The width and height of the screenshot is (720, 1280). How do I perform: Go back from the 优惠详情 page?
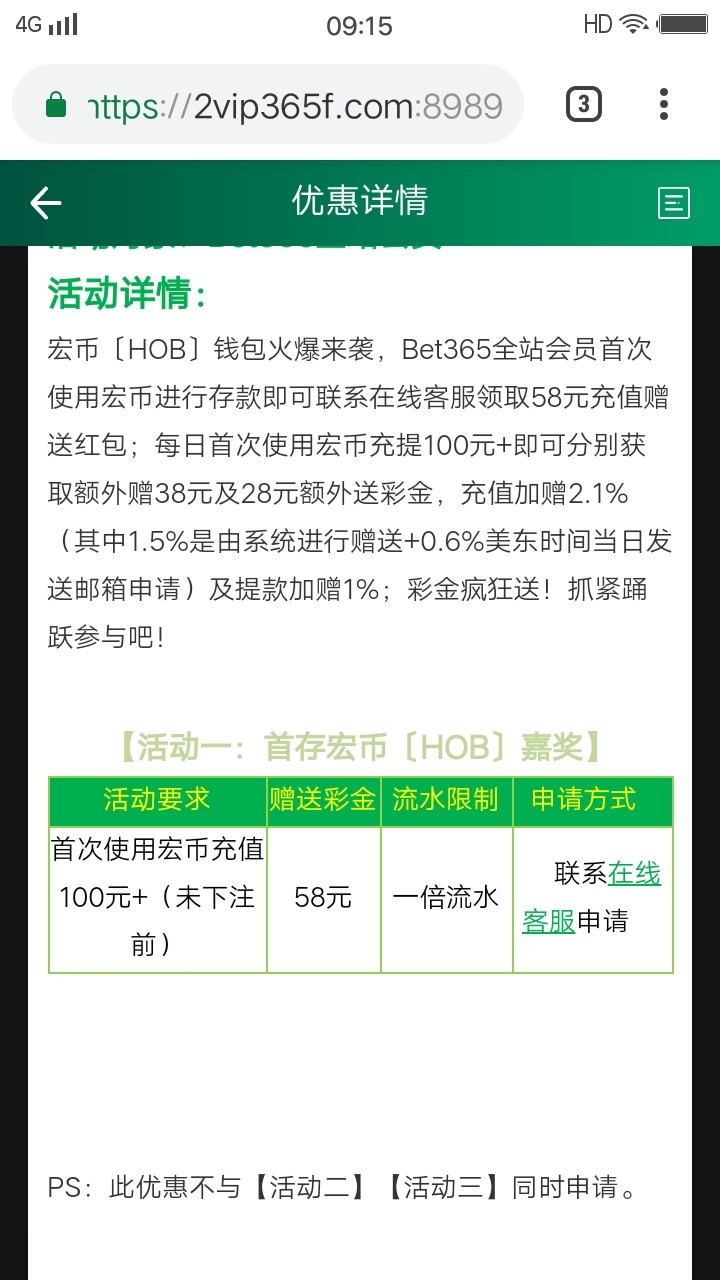point(46,204)
